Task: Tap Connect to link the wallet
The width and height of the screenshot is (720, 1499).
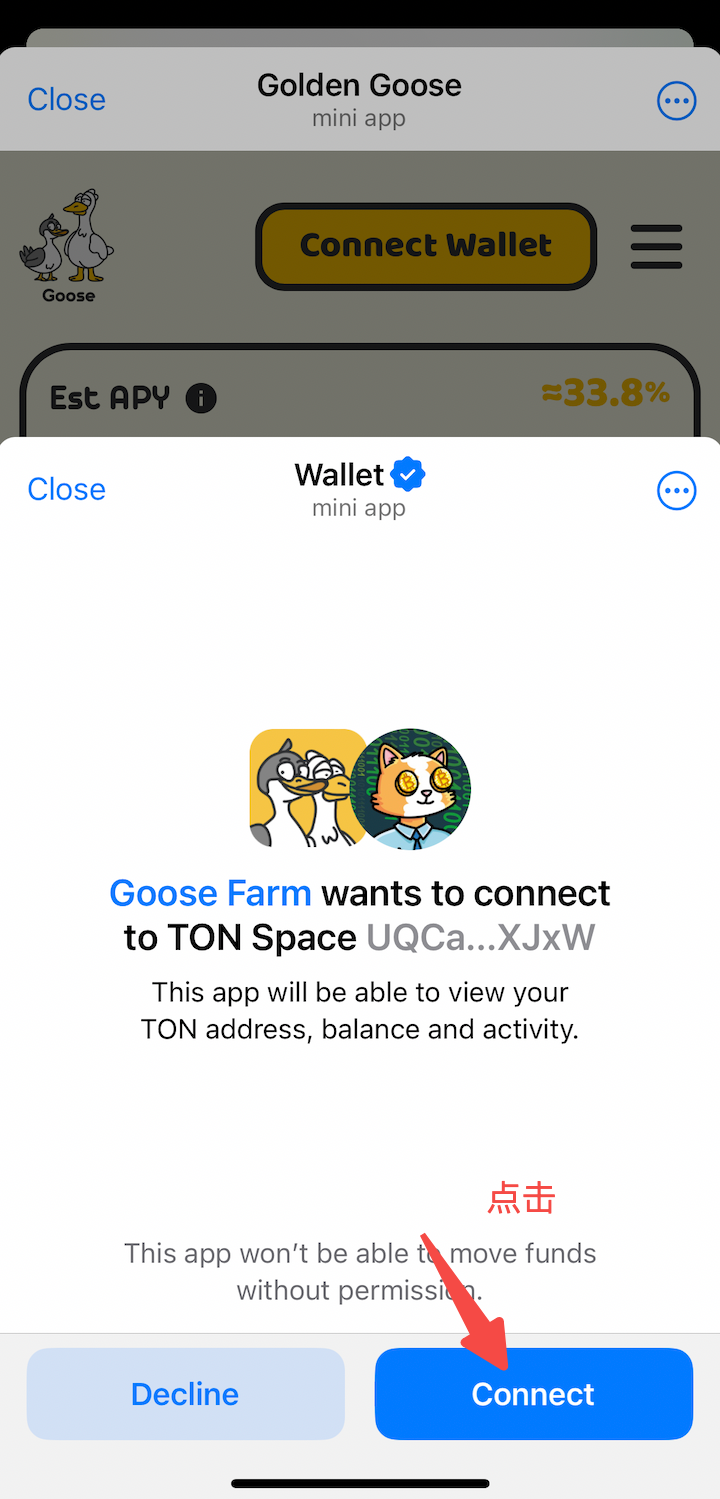Action: (534, 1394)
